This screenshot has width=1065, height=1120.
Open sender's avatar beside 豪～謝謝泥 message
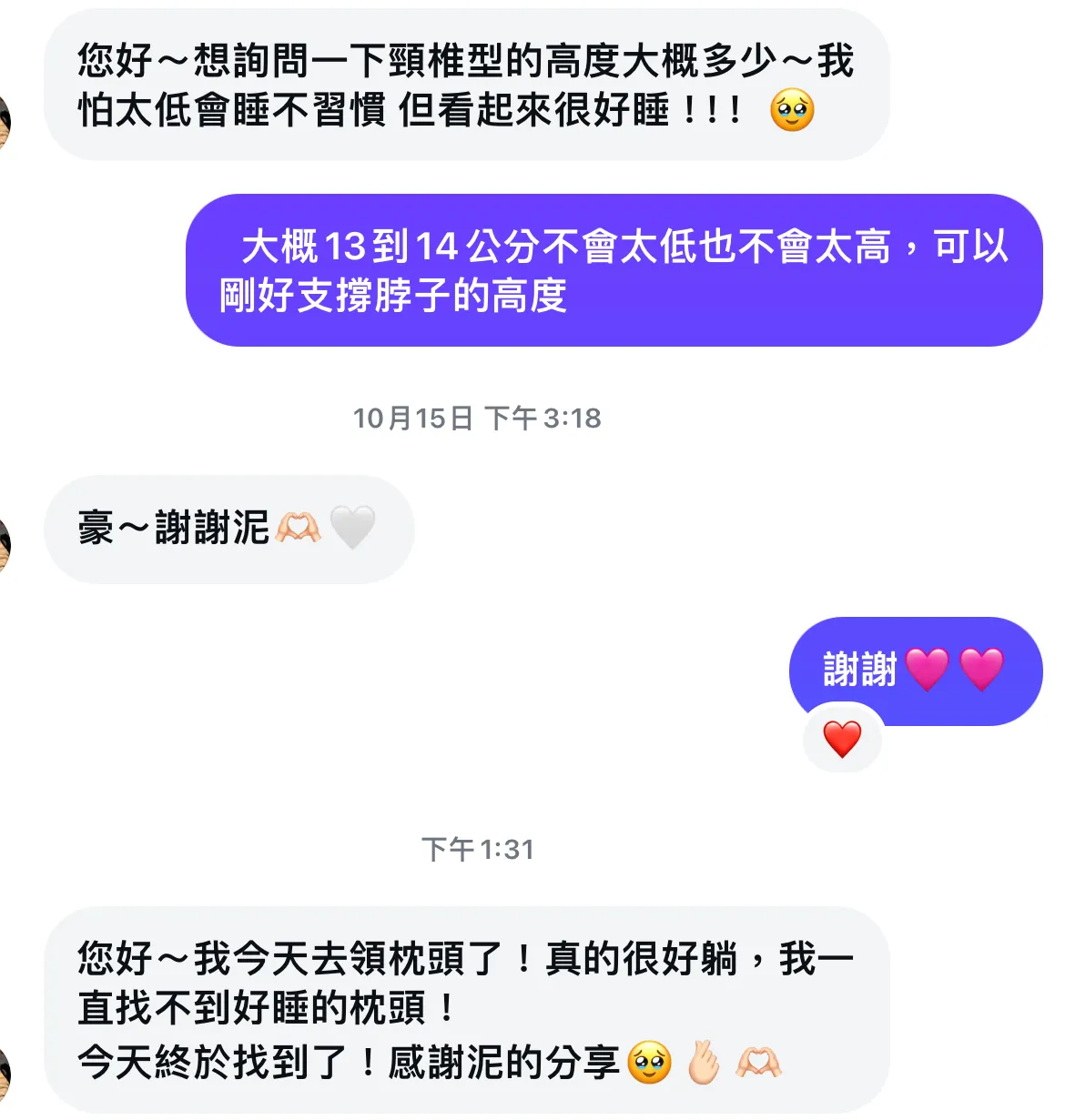[4, 544]
